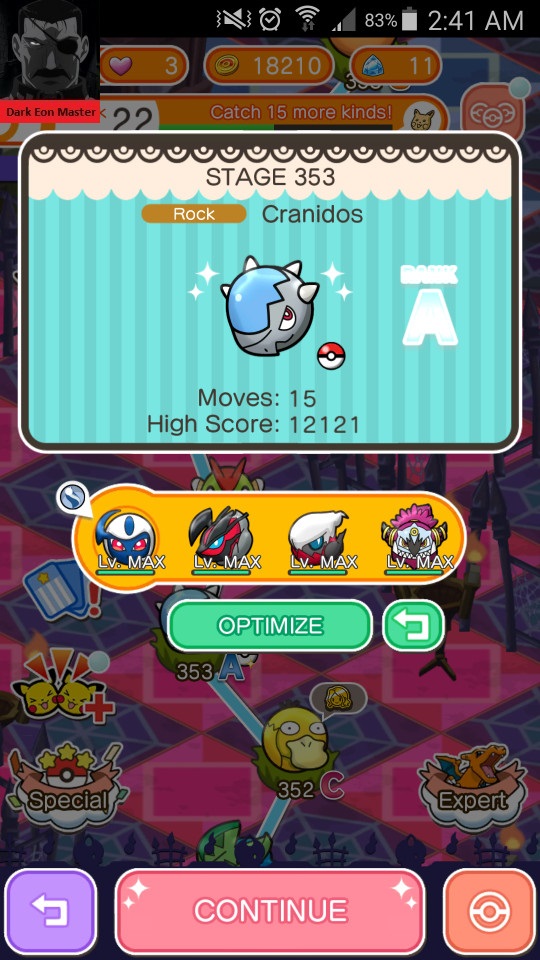Image resolution: width=540 pixels, height=960 pixels.
Task: Tap the green undo arrow beside OPTIMIZE
Action: (x=413, y=626)
